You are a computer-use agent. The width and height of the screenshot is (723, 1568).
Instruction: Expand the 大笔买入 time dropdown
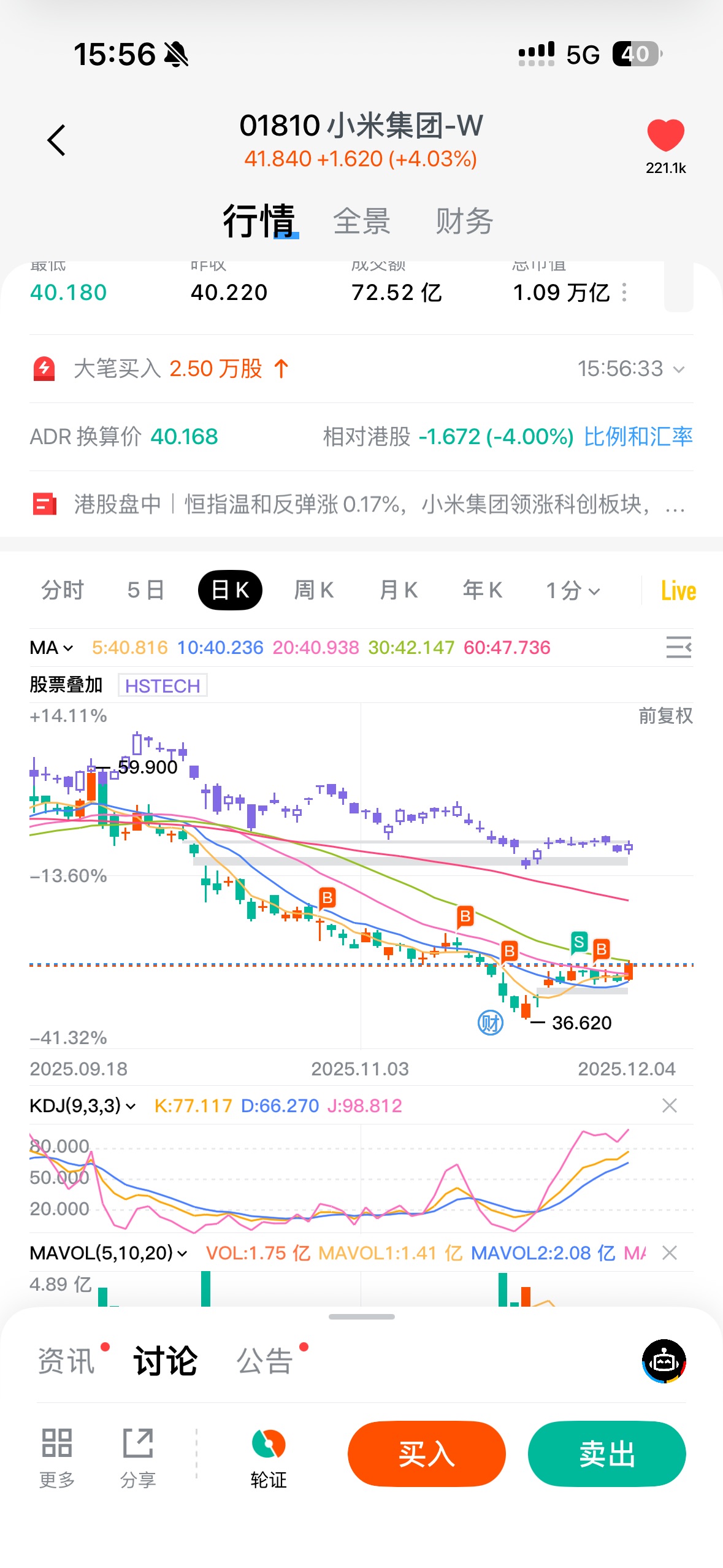pyautogui.click(x=678, y=369)
